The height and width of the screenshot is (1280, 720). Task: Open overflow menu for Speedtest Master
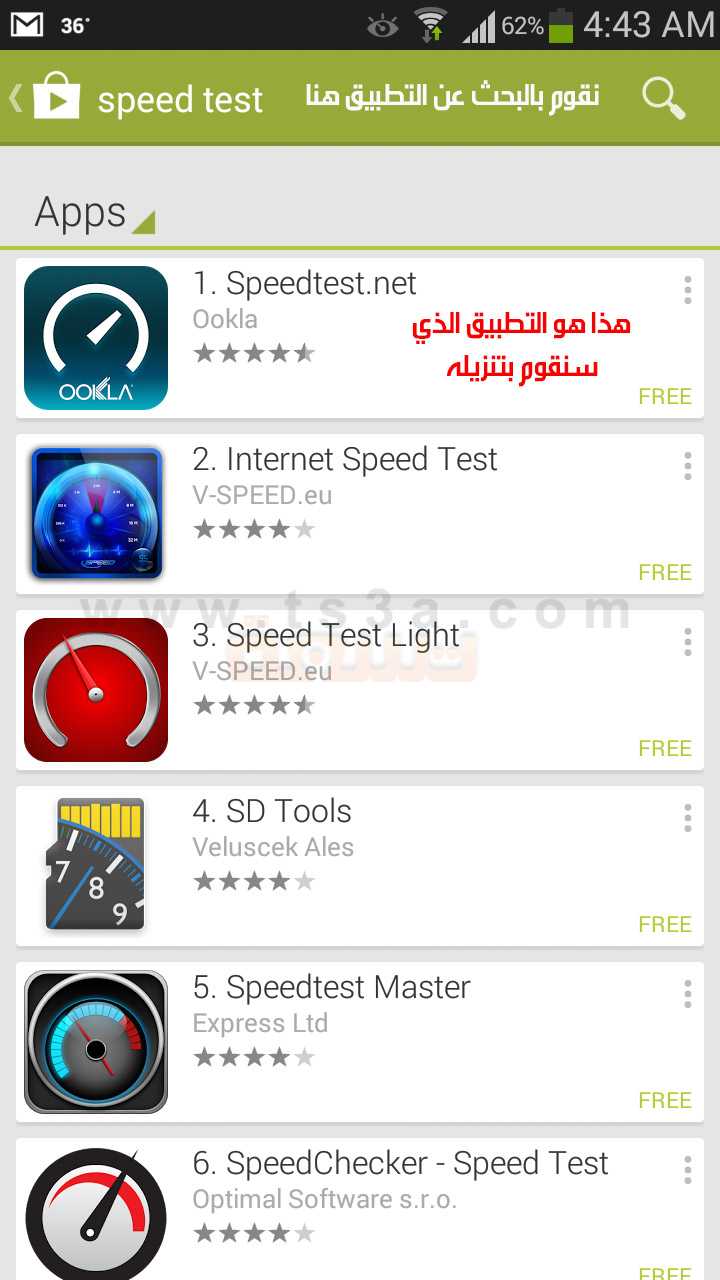tap(687, 994)
